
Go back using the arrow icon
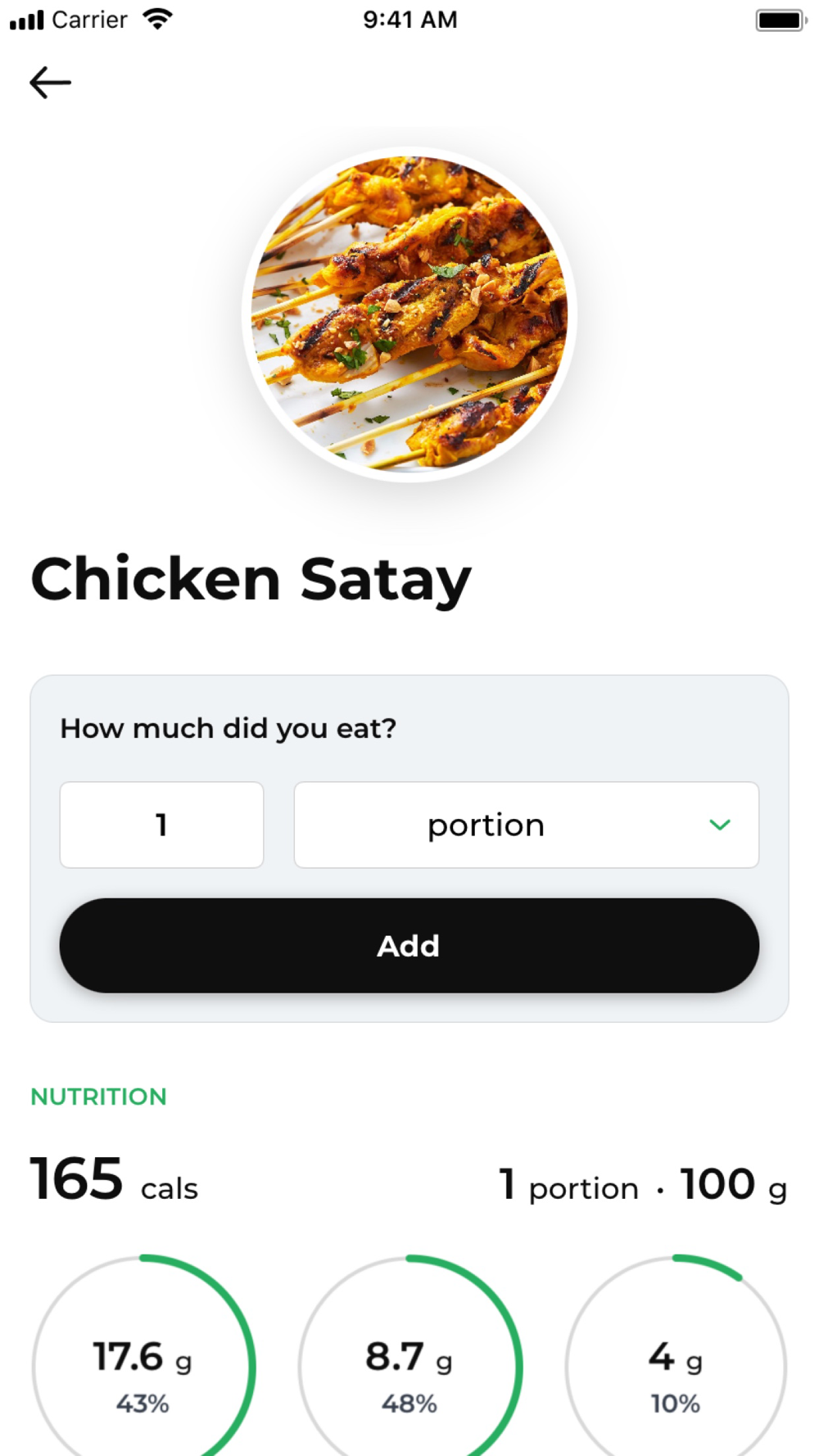click(x=50, y=83)
